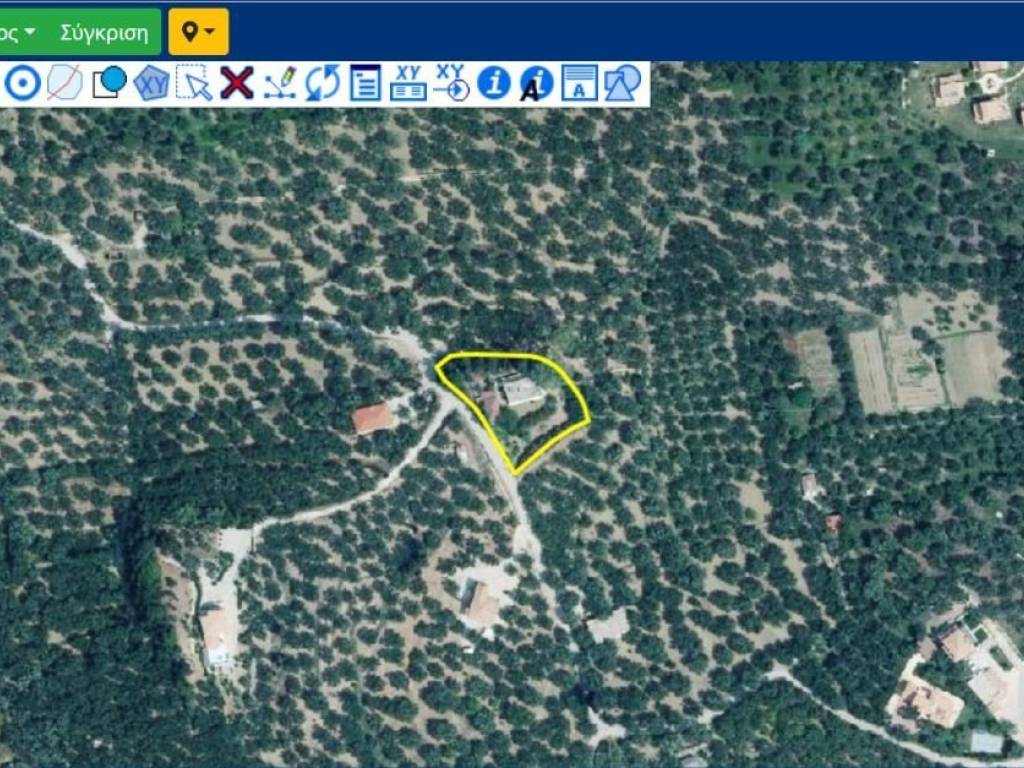
Task: Activate the XY polygon coordinates tool
Action: pyautogui.click(x=151, y=82)
